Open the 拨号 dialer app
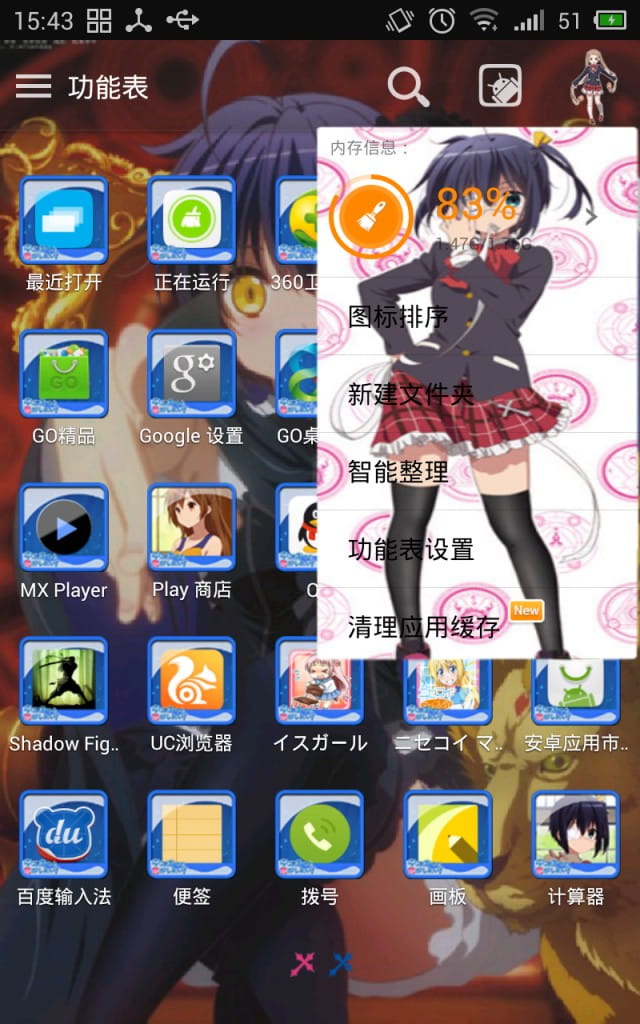This screenshot has height=1024, width=640. point(319,835)
